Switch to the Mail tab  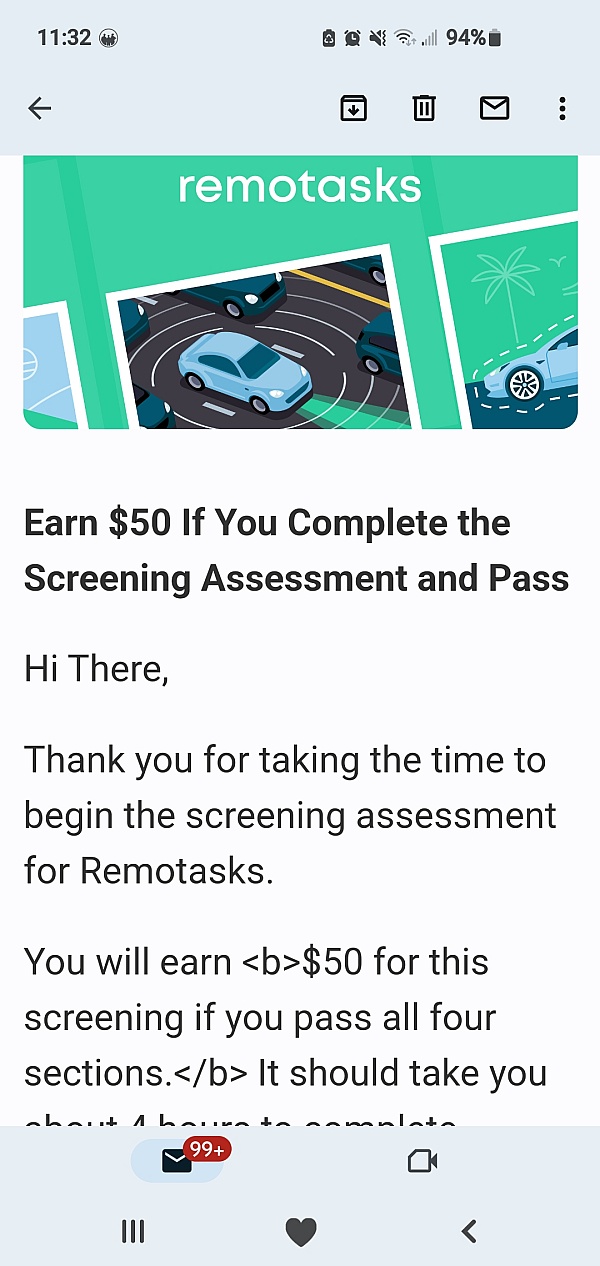pyautogui.click(x=178, y=1161)
